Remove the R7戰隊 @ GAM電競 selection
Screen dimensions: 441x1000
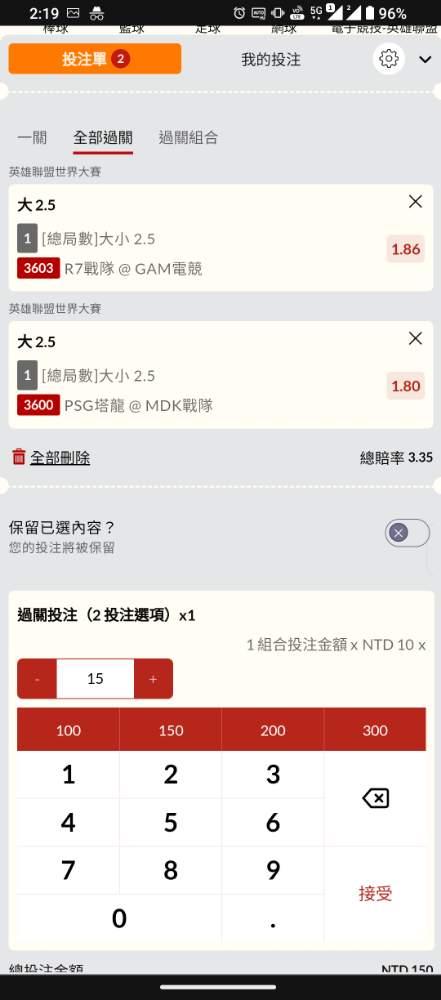(415, 202)
